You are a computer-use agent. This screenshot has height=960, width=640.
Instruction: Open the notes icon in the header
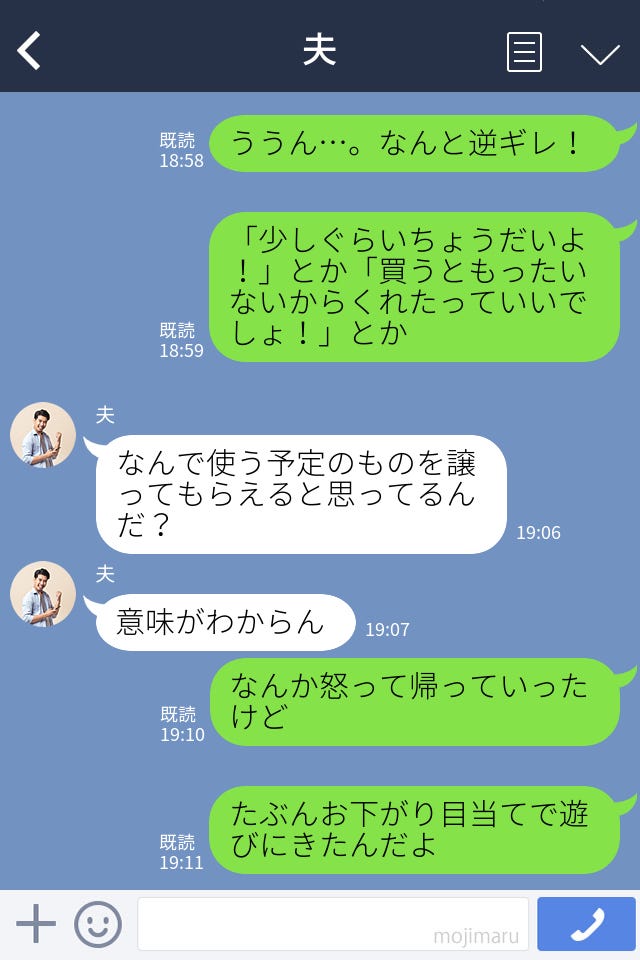(x=524, y=52)
